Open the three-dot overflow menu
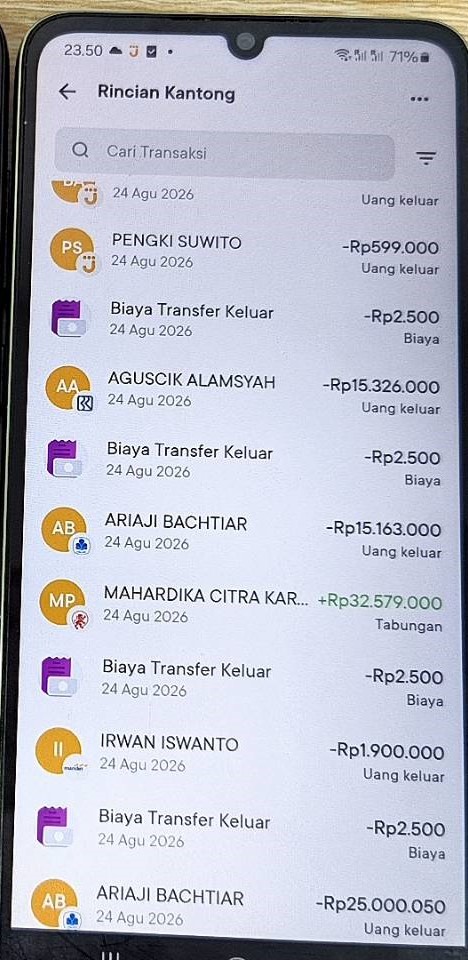 click(420, 99)
